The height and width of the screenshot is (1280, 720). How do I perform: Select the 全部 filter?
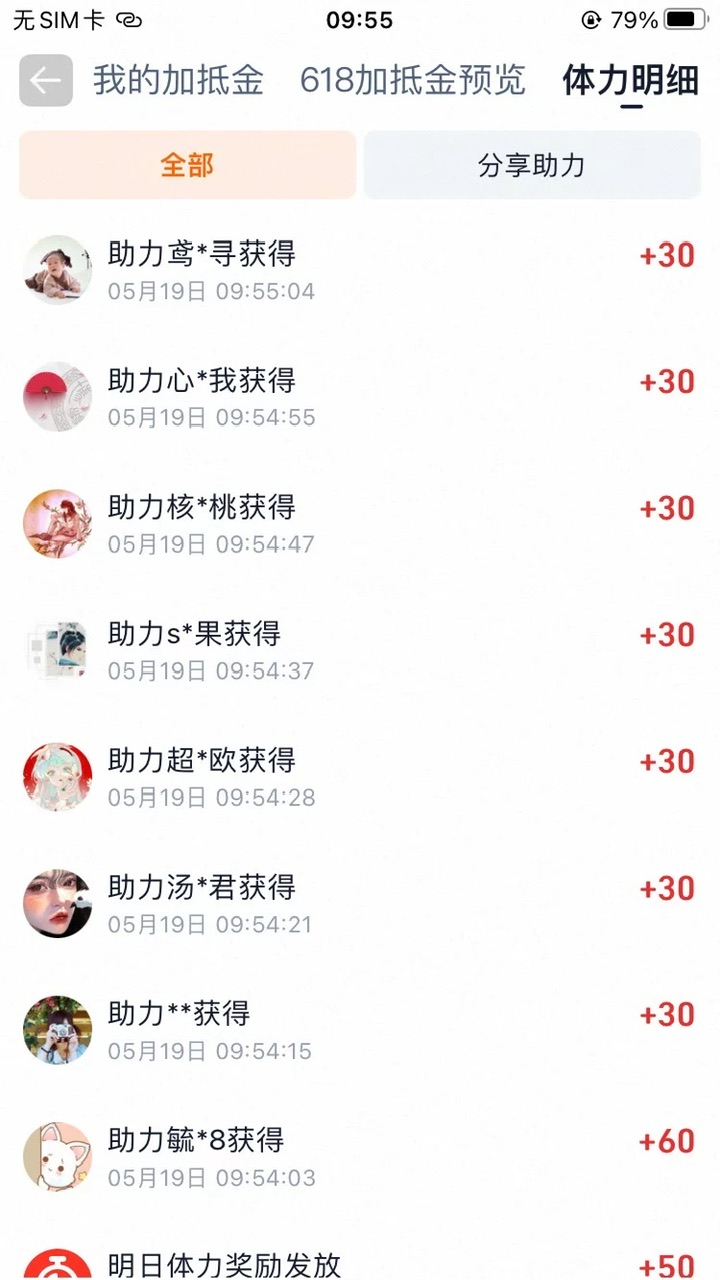pyautogui.click(x=188, y=165)
